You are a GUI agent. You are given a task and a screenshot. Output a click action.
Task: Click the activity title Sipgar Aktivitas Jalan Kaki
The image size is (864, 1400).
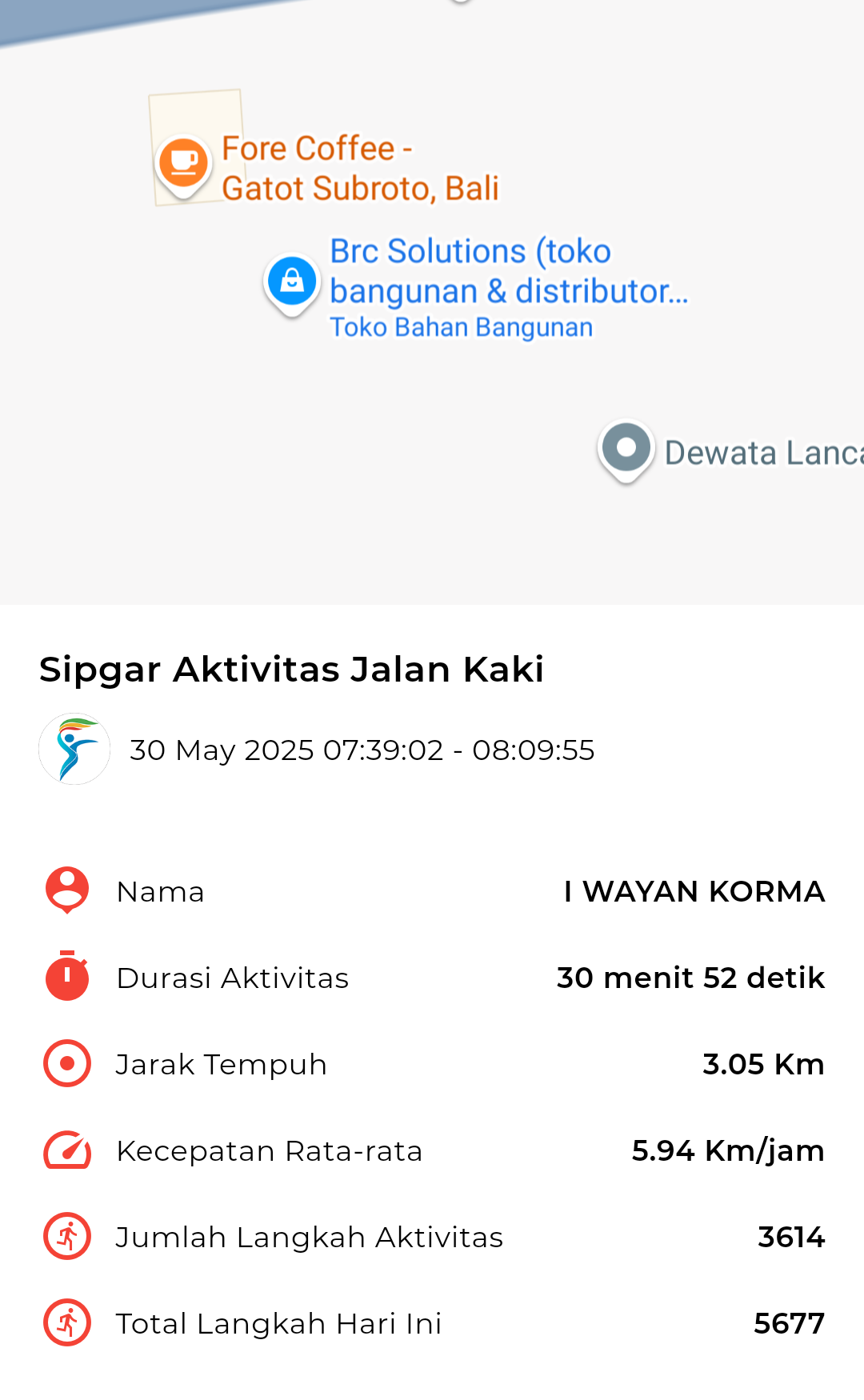[291, 670]
